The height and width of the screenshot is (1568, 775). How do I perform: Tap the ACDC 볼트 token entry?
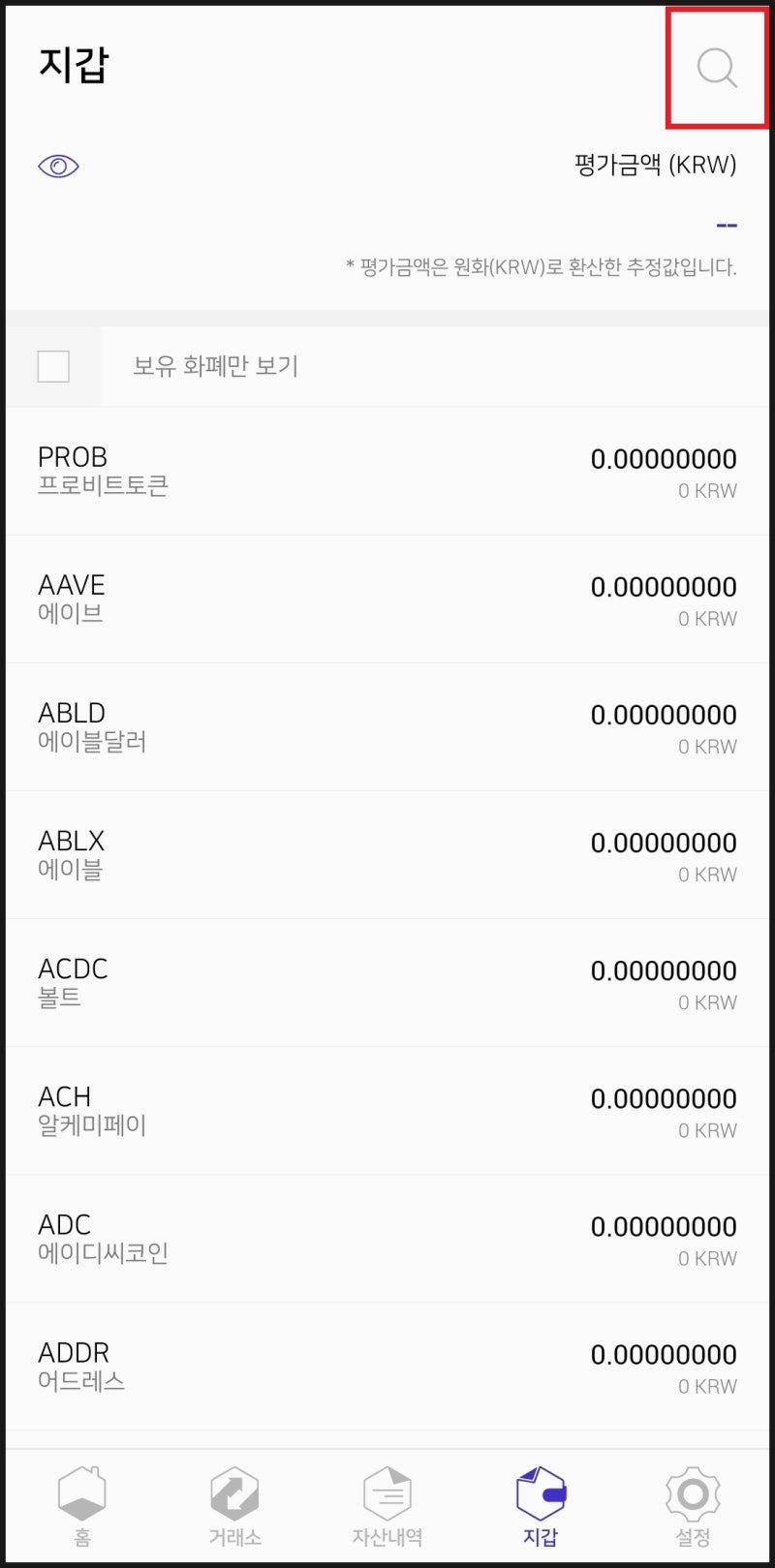tap(387, 981)
